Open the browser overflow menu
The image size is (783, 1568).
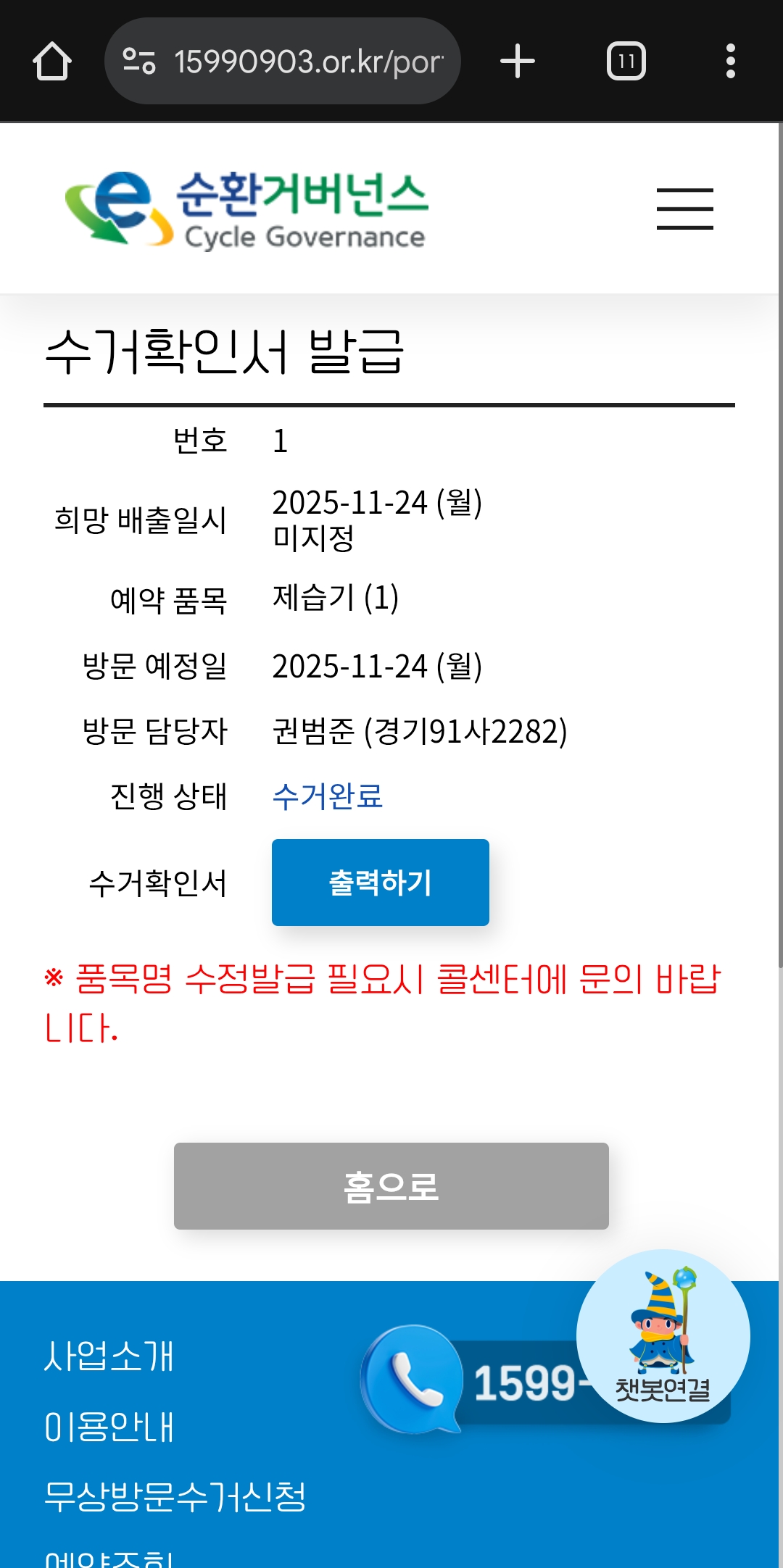pos(731,61)
